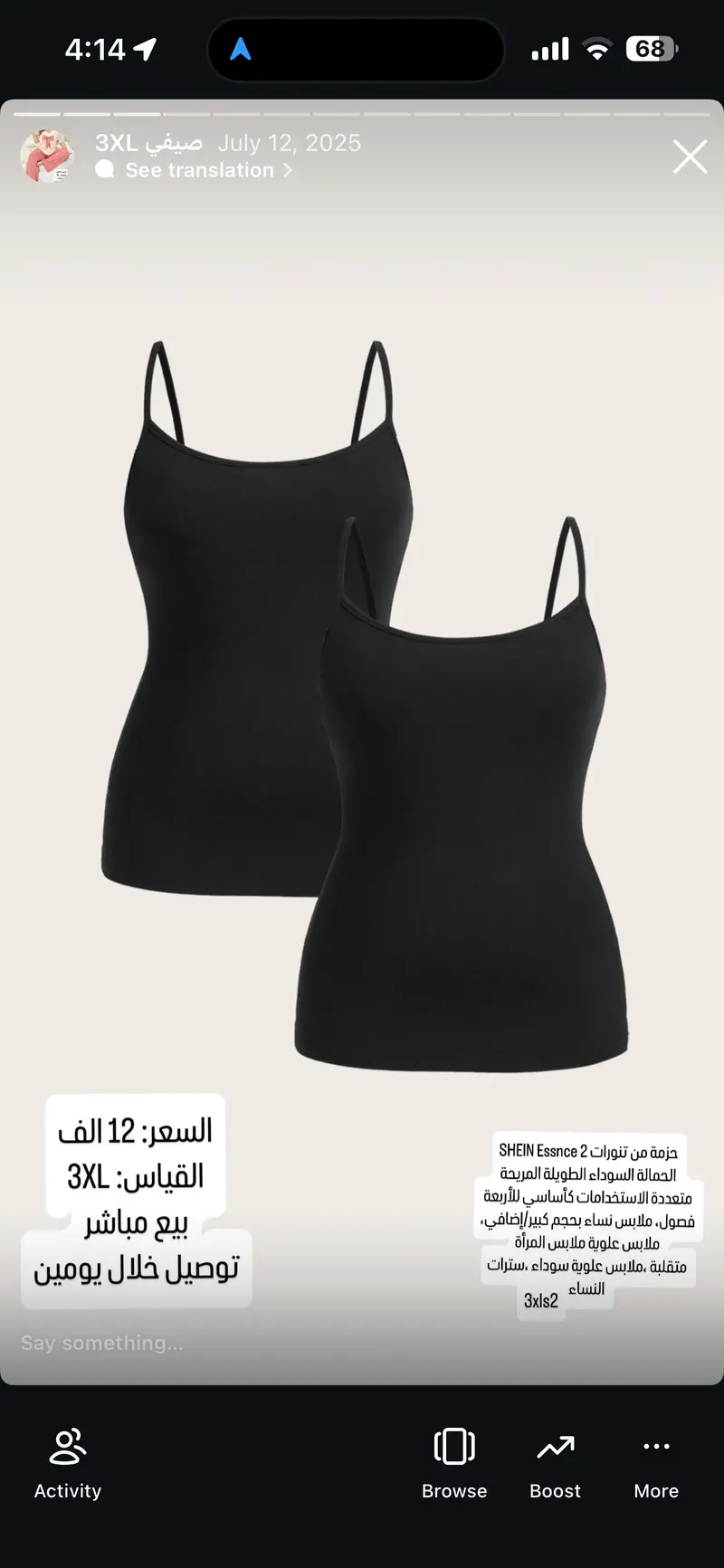This screenshot has height=1568, width=724.
Task: Tap the SHEIN Essnce 2 description sticker
Action: 586,1221
